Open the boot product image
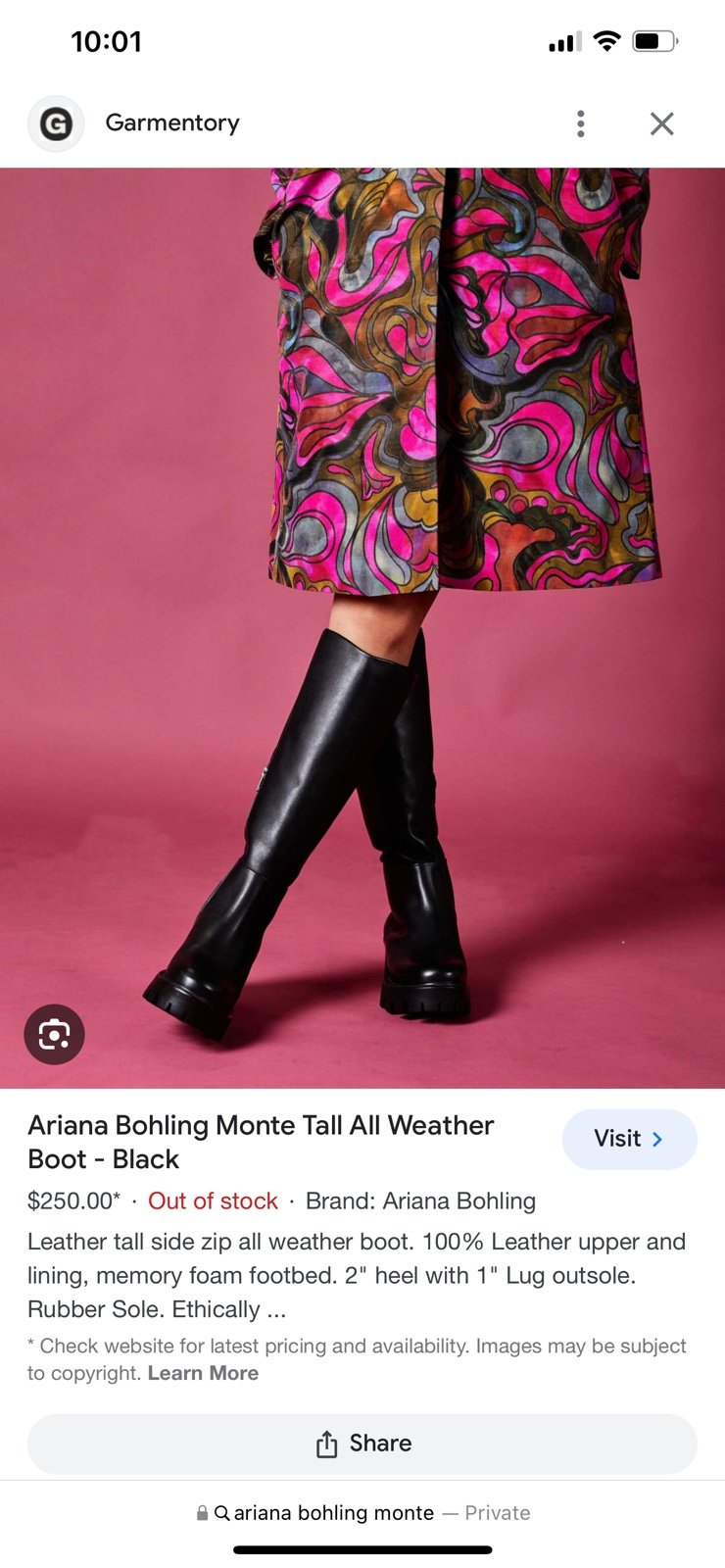 [x=362, y=627]
